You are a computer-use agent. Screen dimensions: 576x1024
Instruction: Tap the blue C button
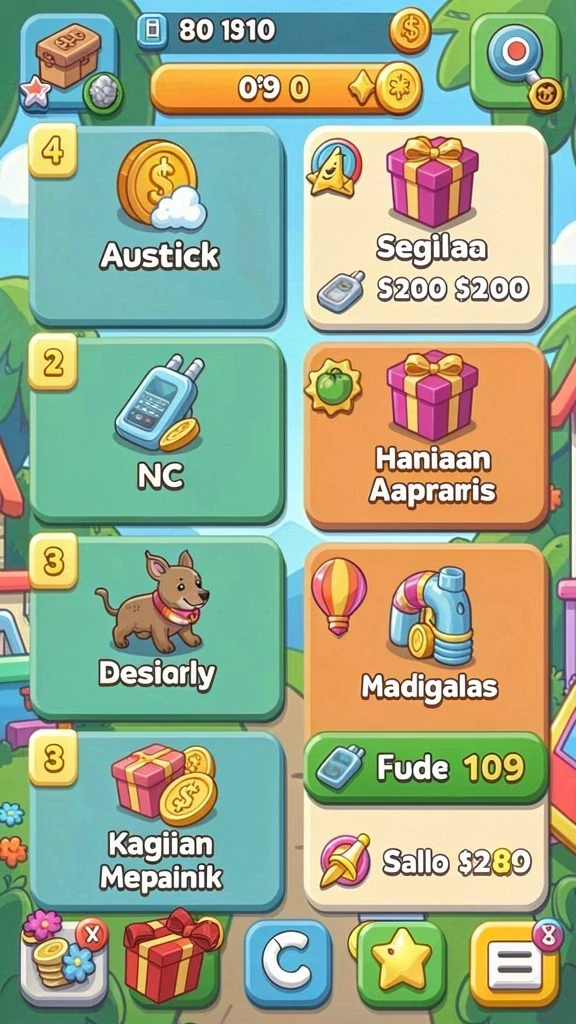click(x=288, y=964)
